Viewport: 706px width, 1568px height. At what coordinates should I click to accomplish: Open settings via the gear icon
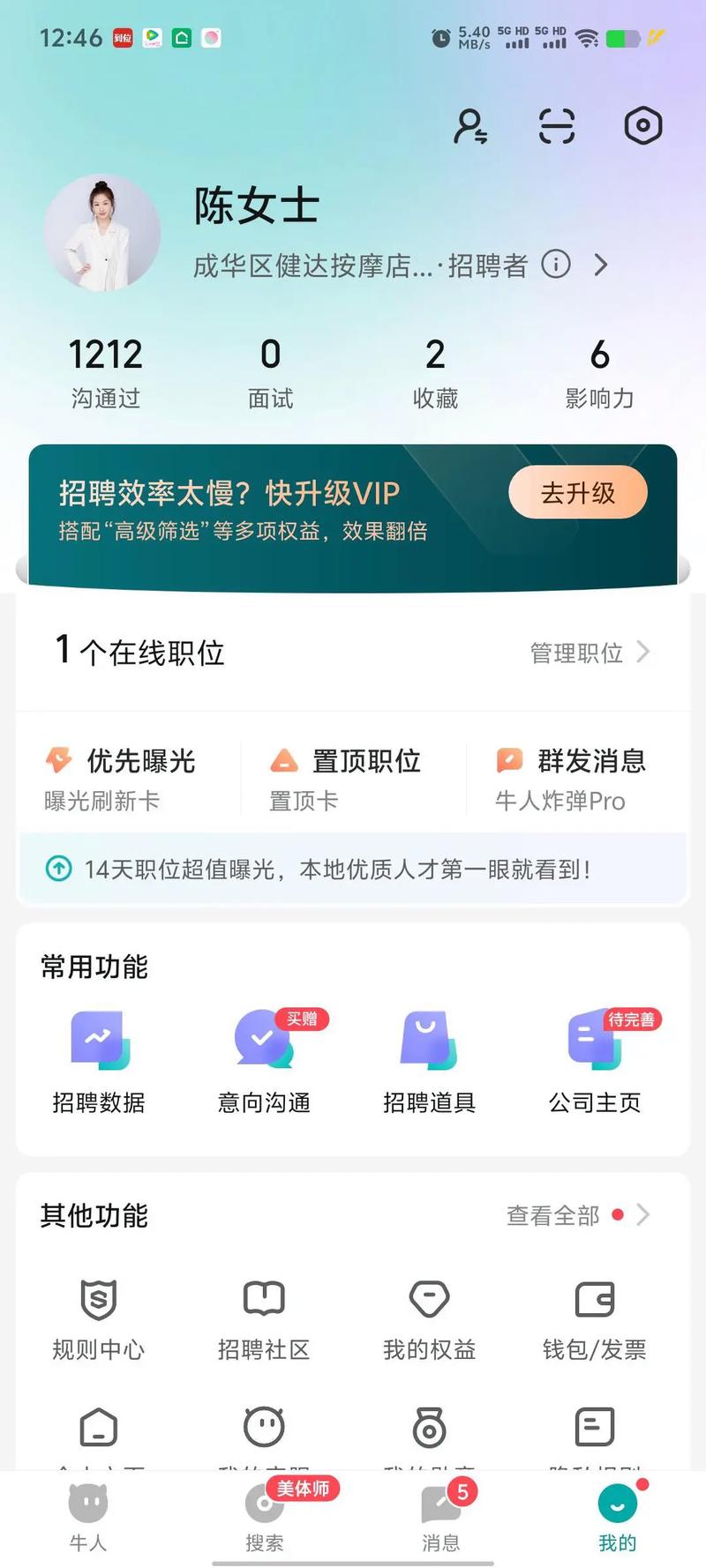click(x=642, y=125)
